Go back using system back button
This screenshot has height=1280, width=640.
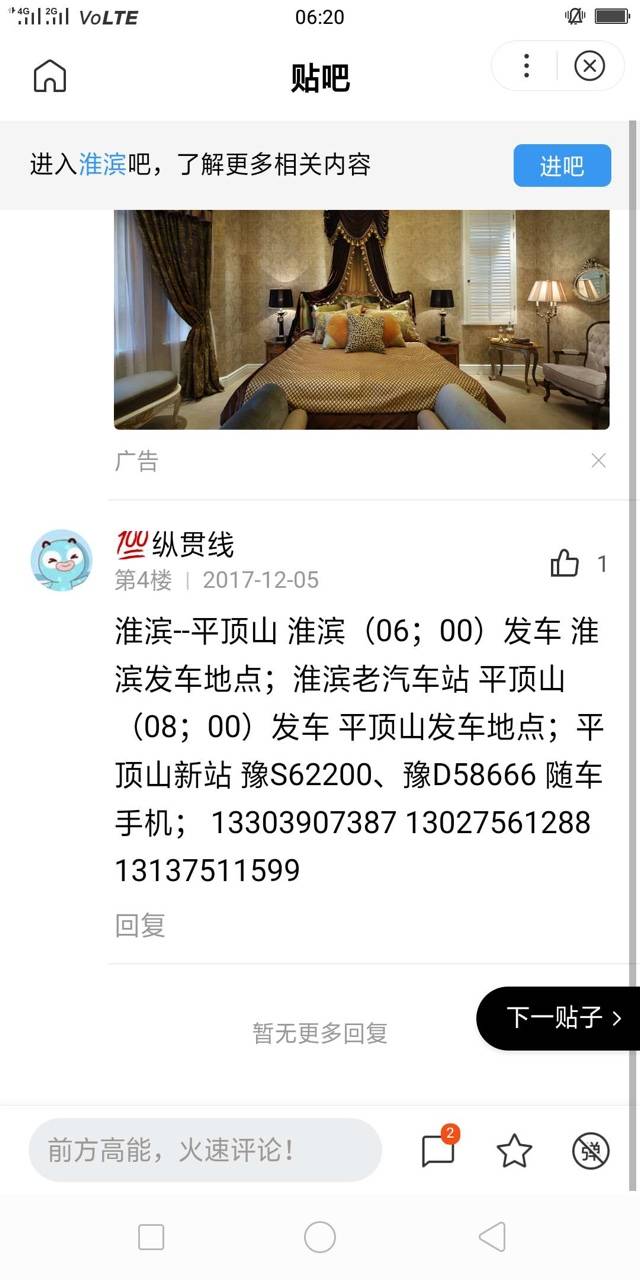(492, 1237)
